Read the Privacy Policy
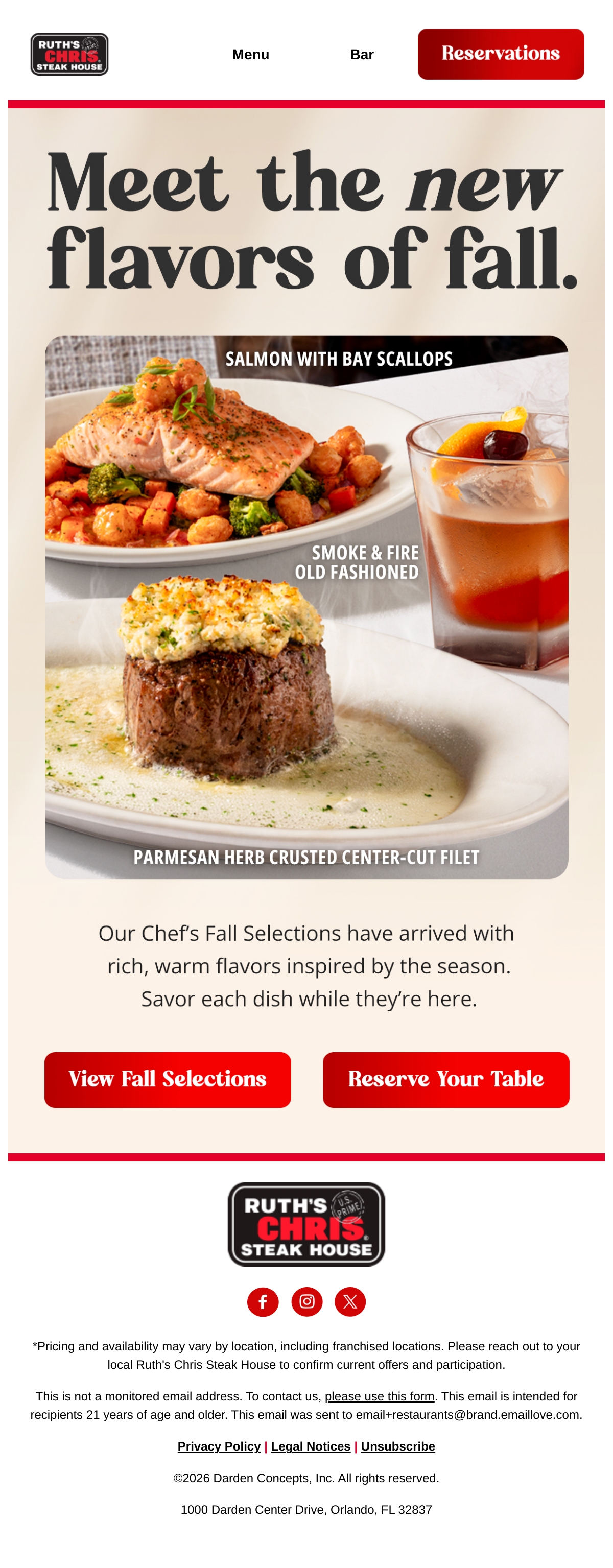The width and height of the screenshot is (613, 1568). (219, 1445)
